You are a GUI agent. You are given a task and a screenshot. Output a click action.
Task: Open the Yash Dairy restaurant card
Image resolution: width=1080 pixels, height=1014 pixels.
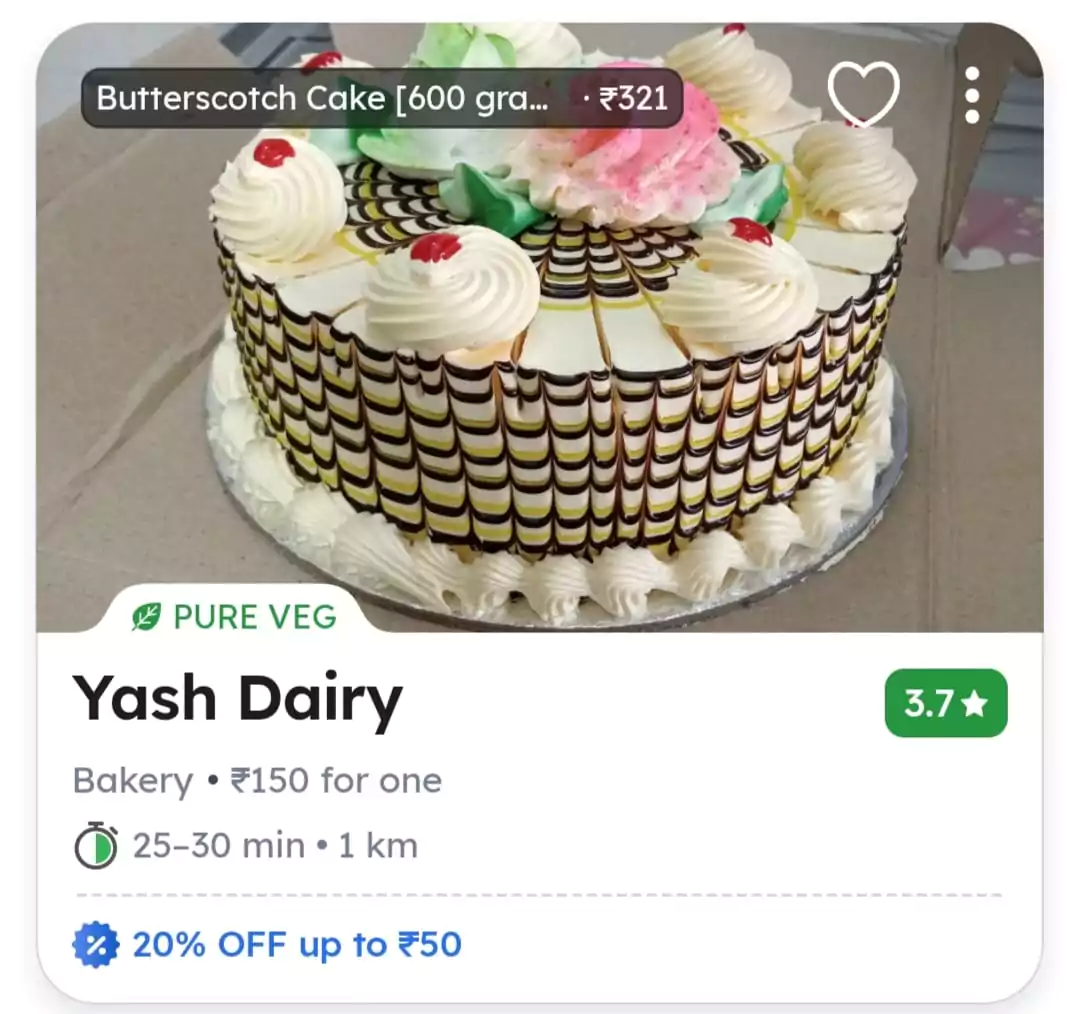pos(237,699)
